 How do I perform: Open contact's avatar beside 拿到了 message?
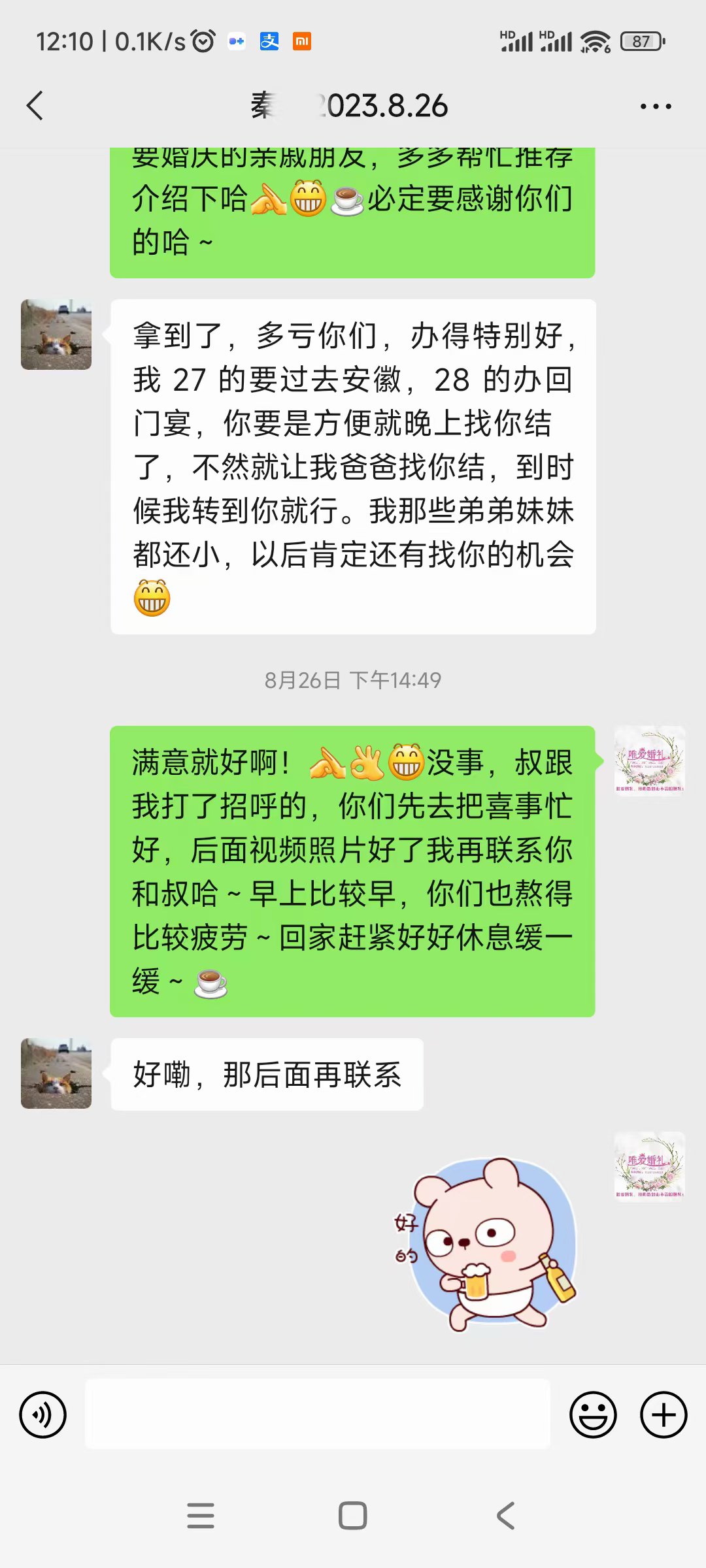[56, 335]
